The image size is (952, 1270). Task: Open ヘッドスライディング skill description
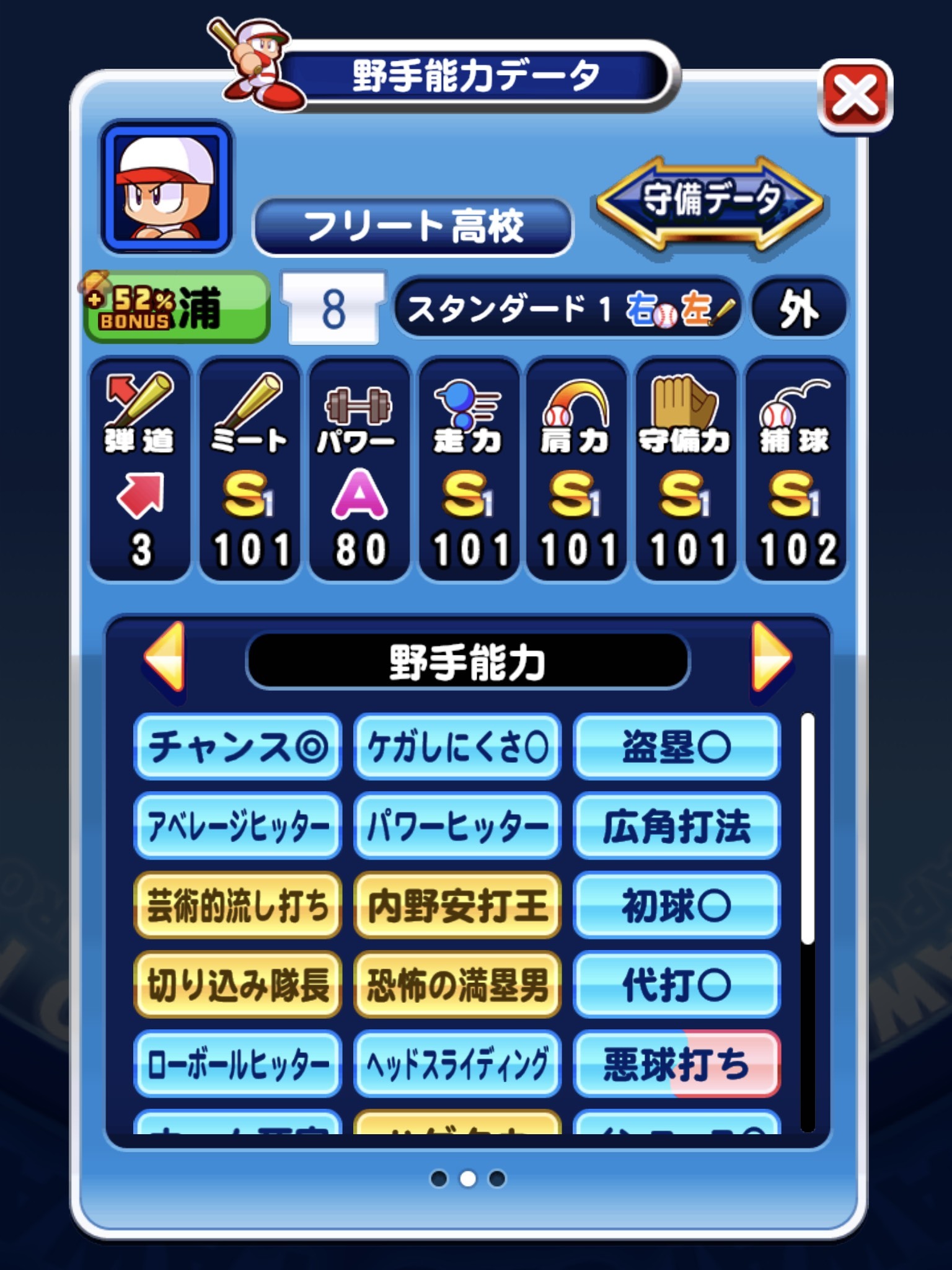pyautogui.click(x=457, y=1064)
